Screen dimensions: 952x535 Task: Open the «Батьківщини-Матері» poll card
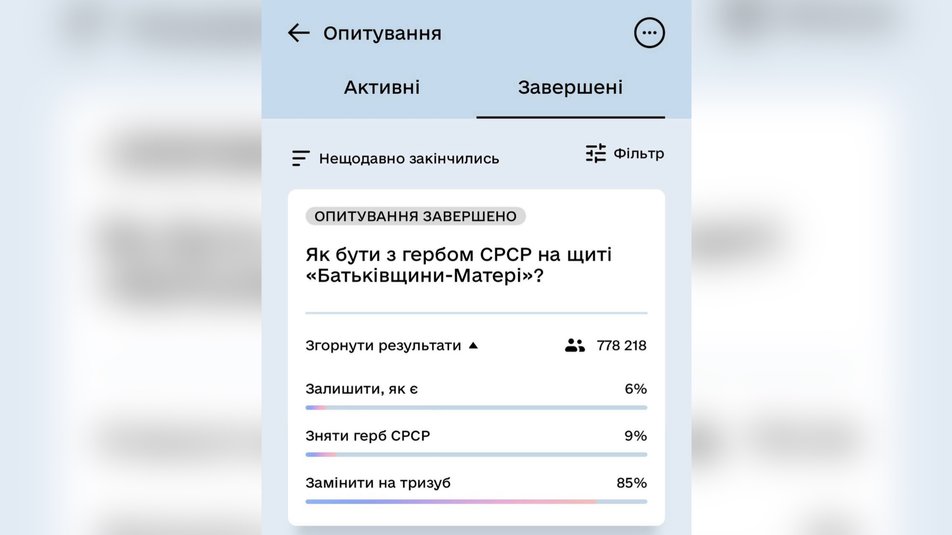tap(476, 357)
